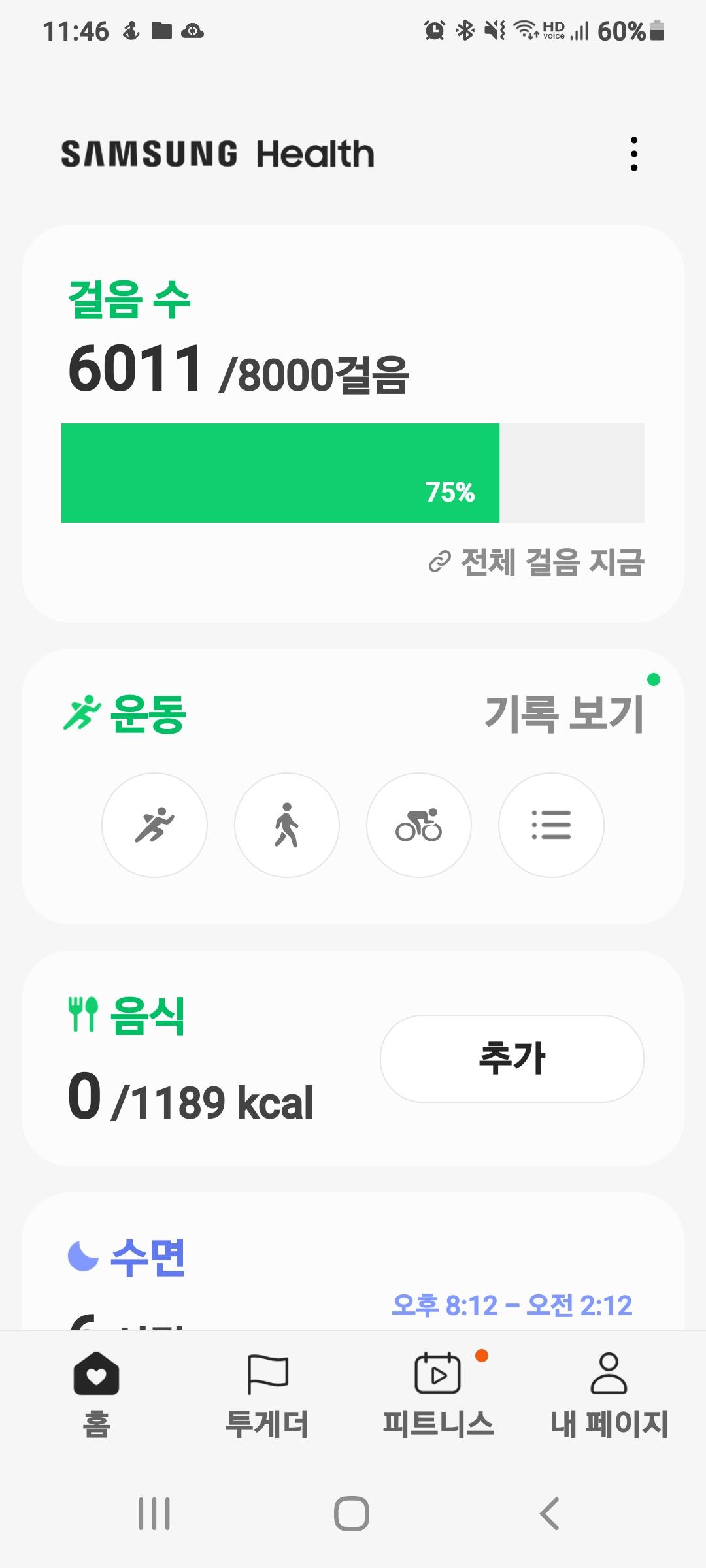
Task: Switch to the 투게더 tab
Action: pos(267,1394)
